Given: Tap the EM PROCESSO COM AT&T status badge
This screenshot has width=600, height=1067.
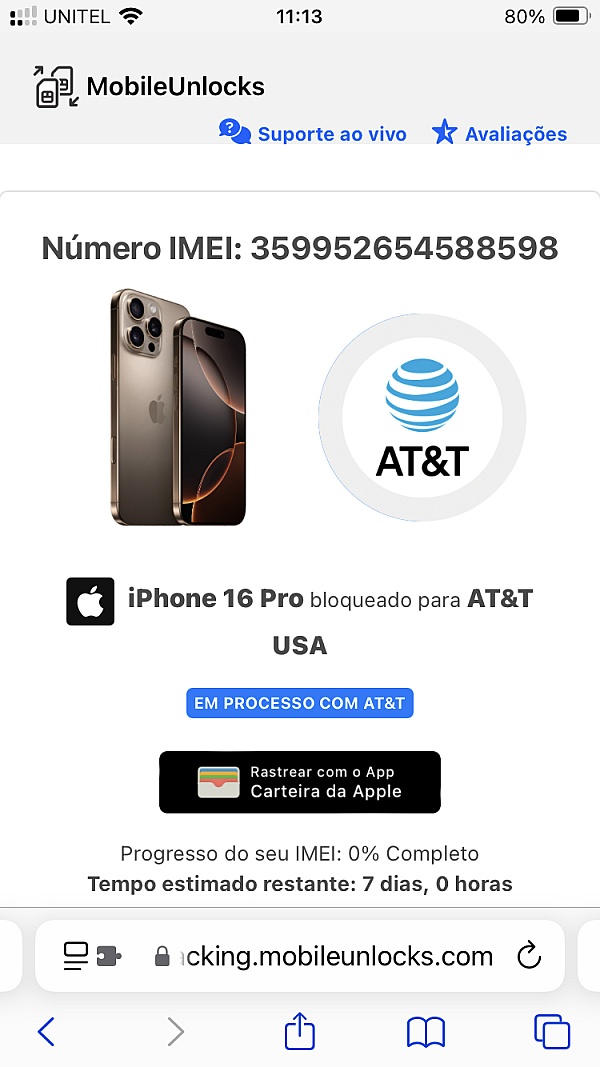Looking at the screenshot, I should (300, 703).
